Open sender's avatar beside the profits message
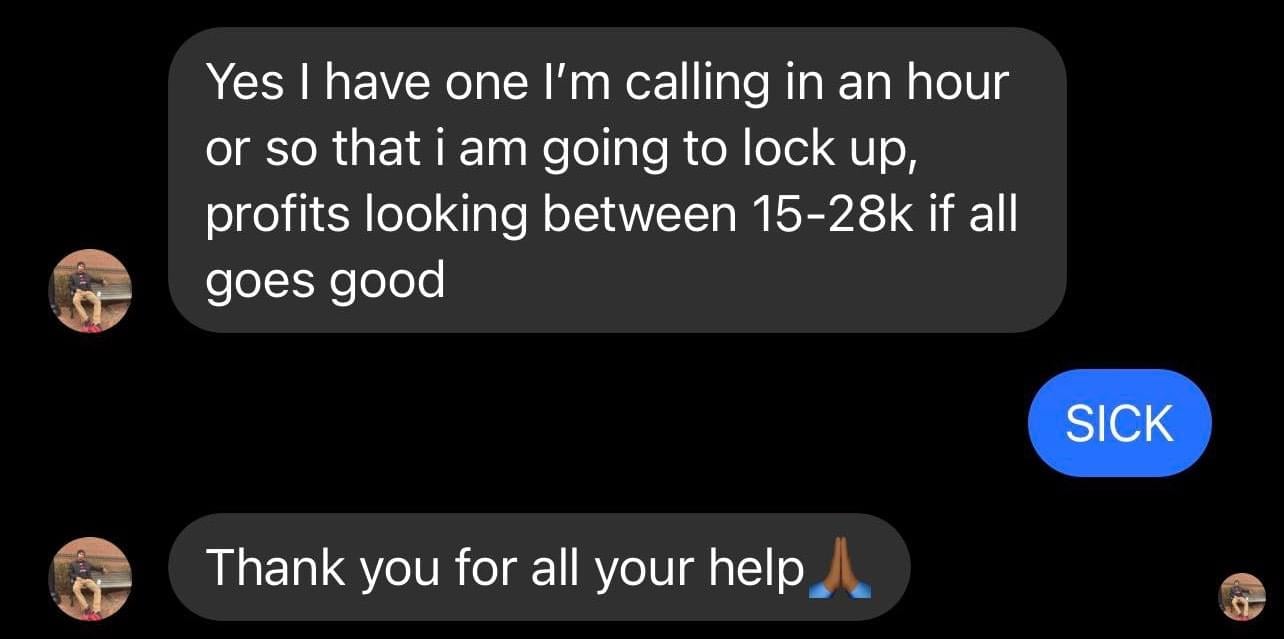Image resolution: width=1284 pixels, height=639 pixels. pos(90,290)
